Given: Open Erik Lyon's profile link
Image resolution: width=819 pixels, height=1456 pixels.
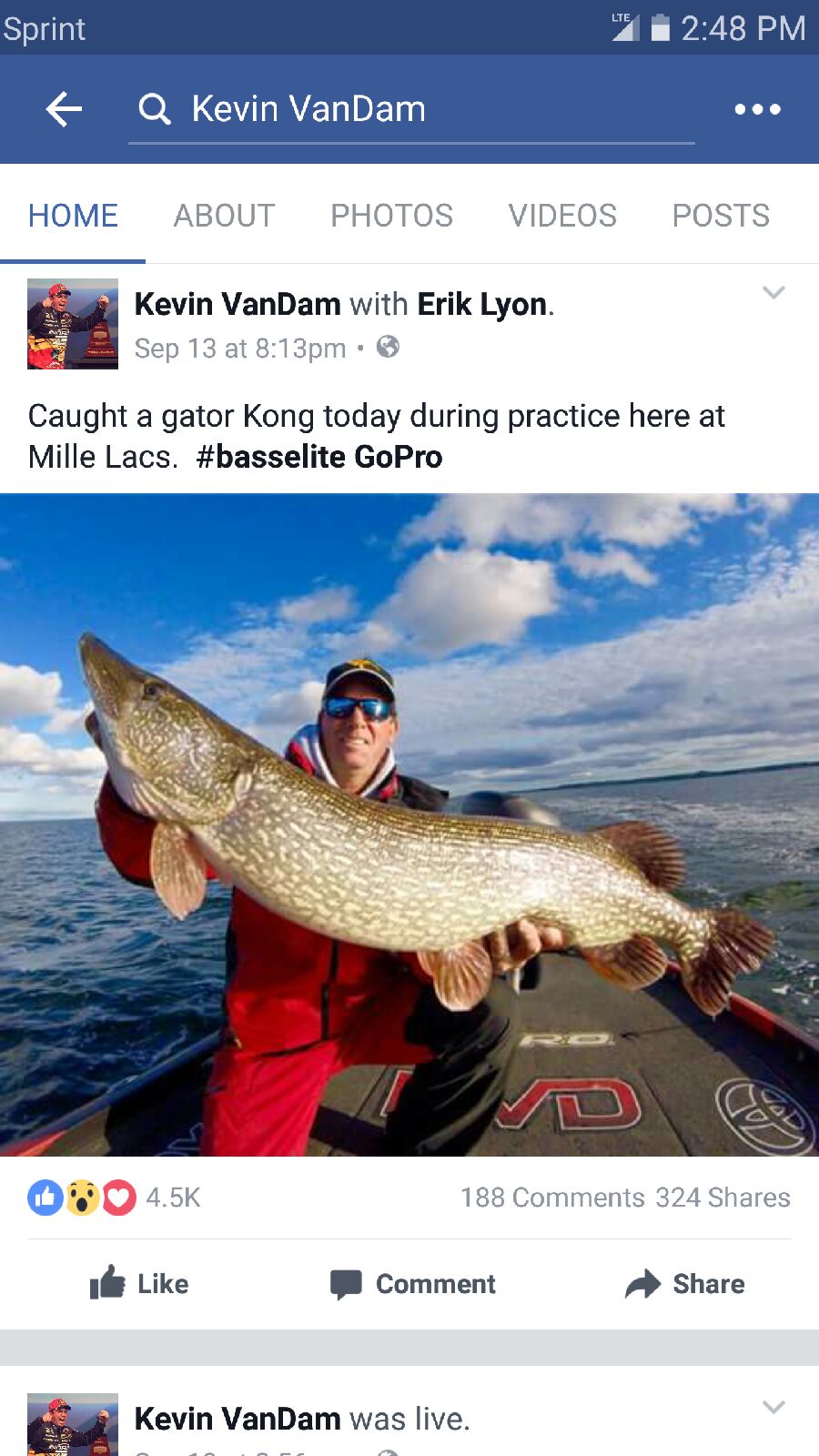Looking at the screenshot, I should click(x=481, y=304).
